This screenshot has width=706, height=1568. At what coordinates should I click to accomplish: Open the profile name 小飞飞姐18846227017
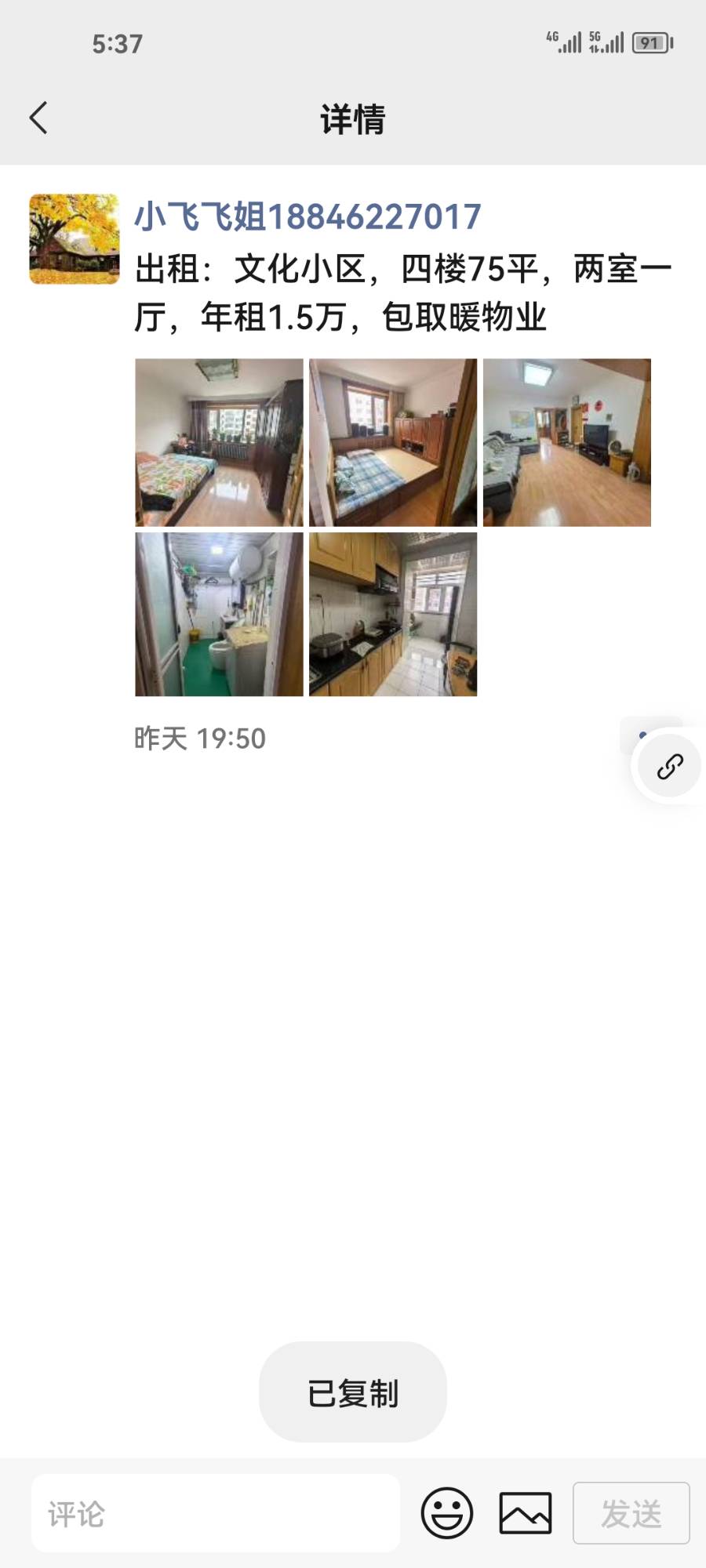point(308,217)
